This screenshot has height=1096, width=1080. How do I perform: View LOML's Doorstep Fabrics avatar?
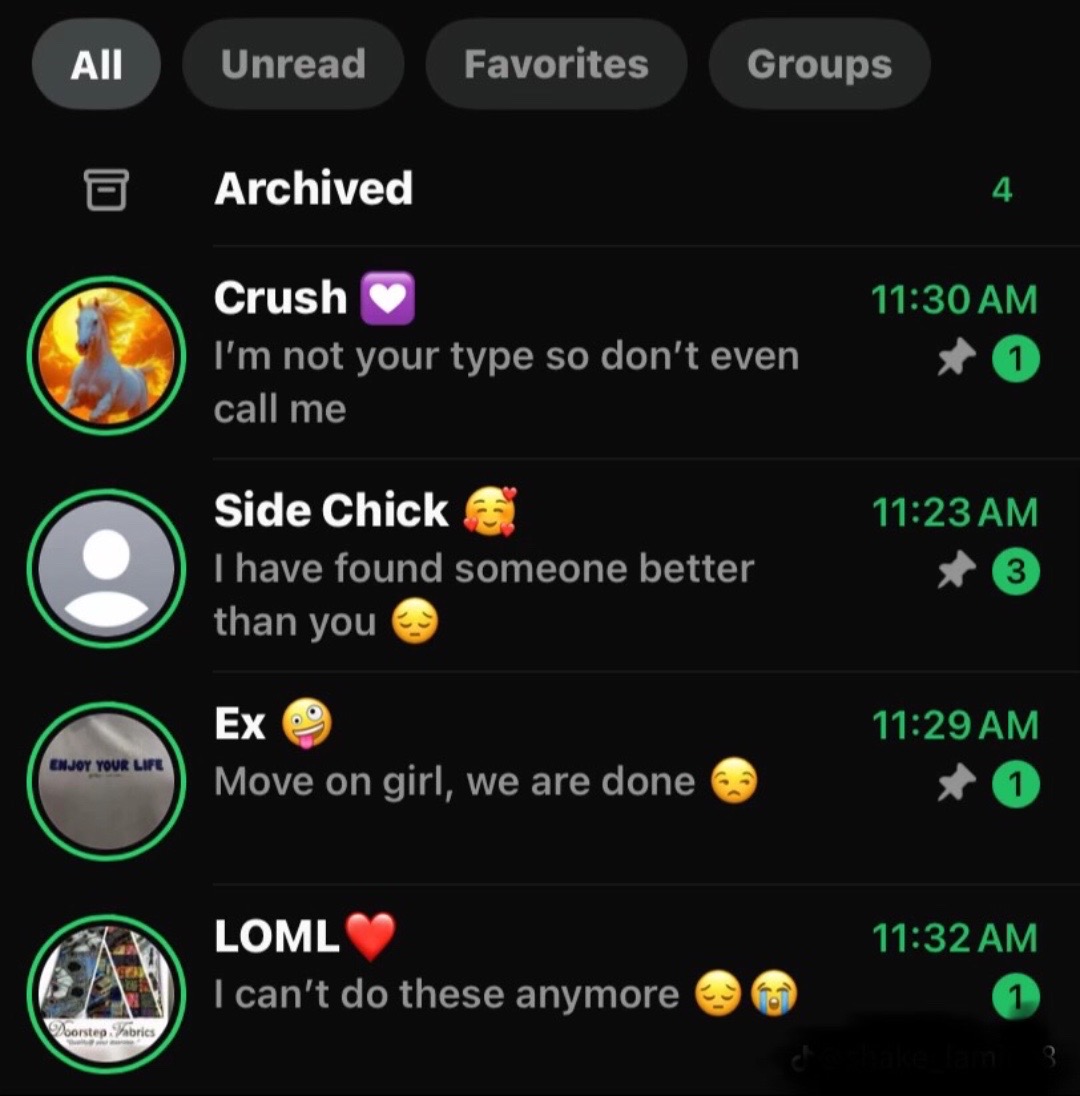tap(106, 992)
